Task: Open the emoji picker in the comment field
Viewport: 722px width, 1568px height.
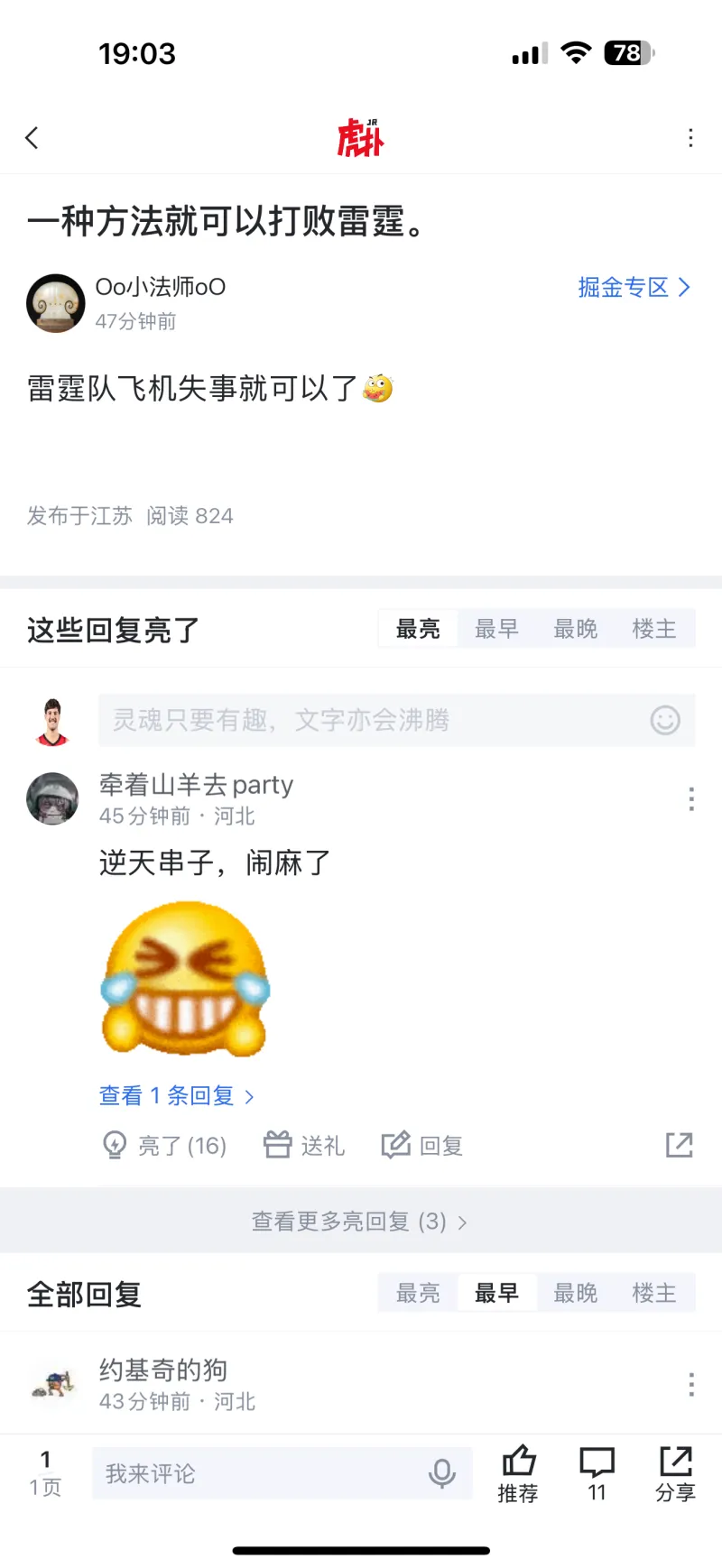Action: click(665, 720)
